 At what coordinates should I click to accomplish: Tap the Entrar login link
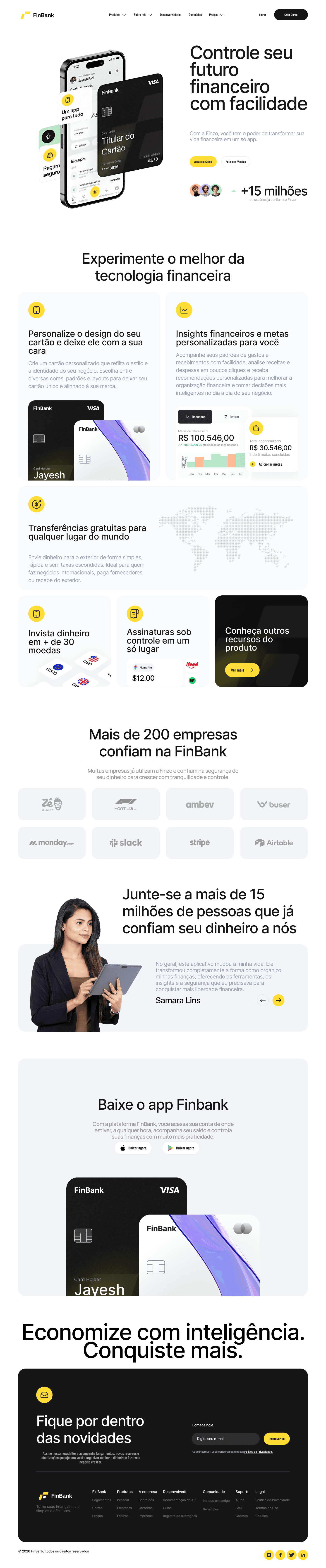(x=262, y=15)
